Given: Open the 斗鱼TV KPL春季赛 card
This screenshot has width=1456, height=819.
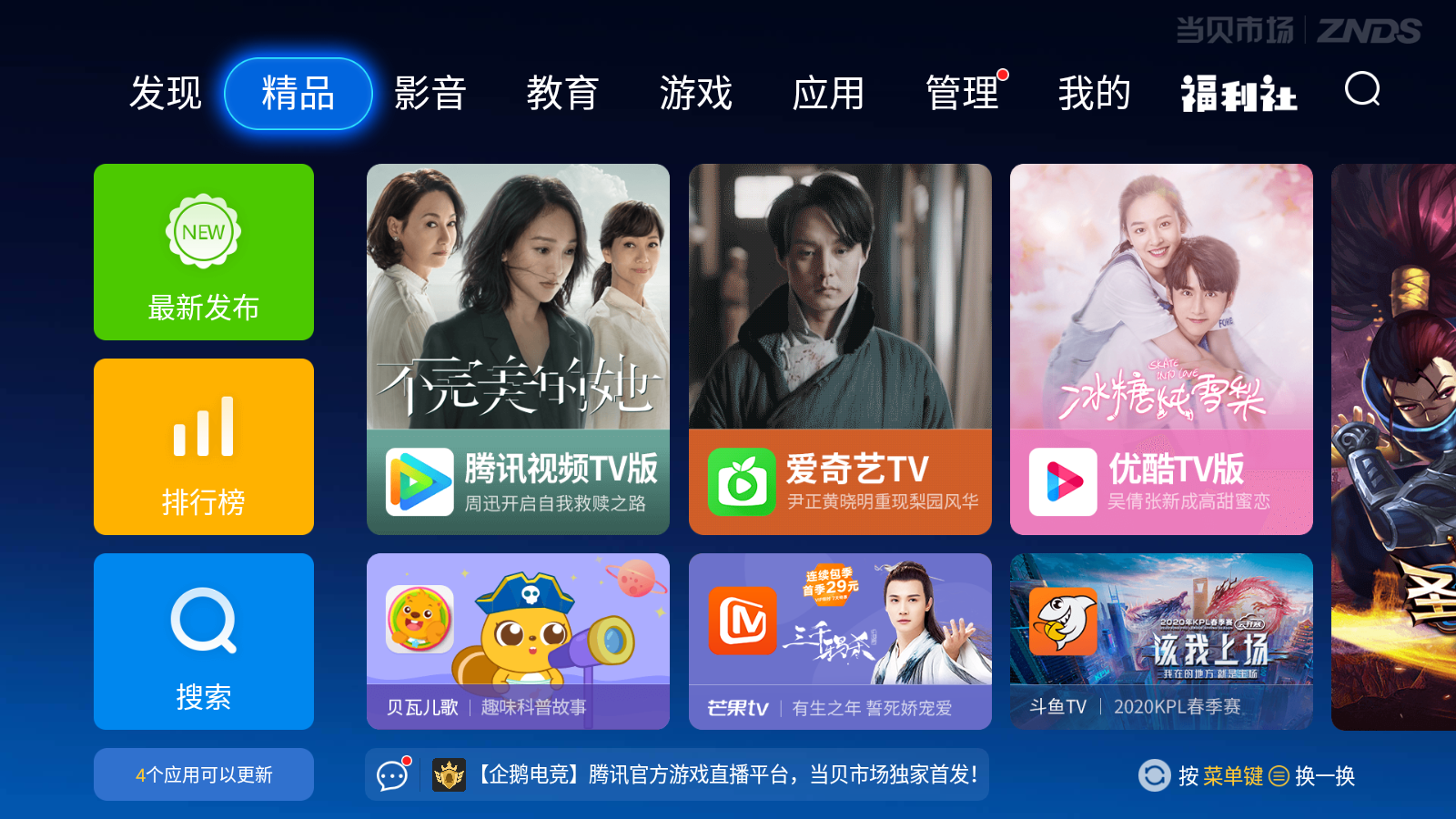Looking at the screenshot, I should pos(1161,642).
